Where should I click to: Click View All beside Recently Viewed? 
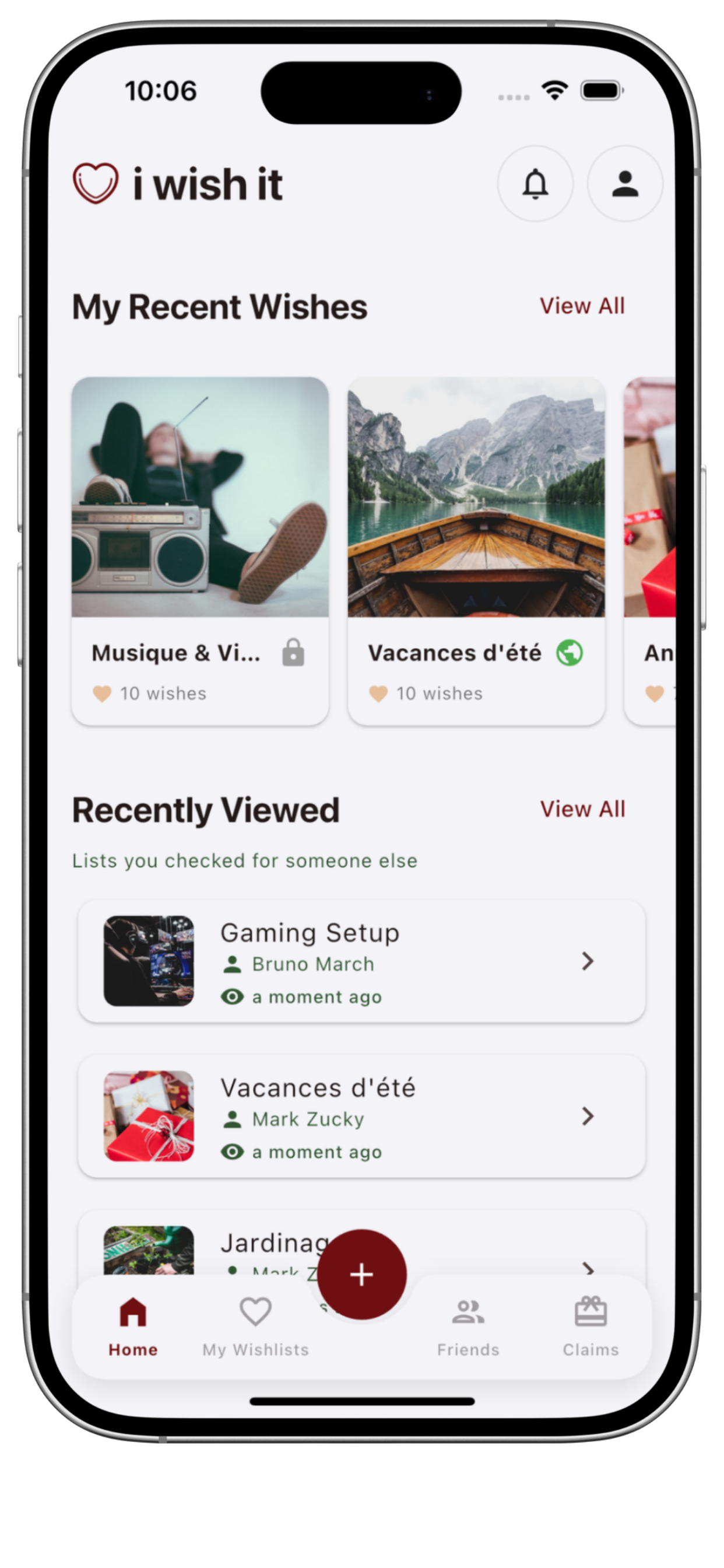pos(582,809)
